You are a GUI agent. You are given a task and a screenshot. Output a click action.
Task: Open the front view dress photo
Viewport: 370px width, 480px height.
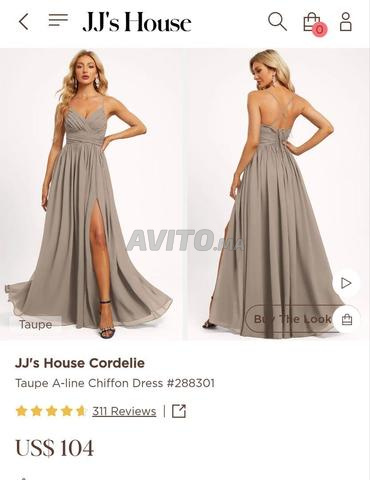[91, 194]
